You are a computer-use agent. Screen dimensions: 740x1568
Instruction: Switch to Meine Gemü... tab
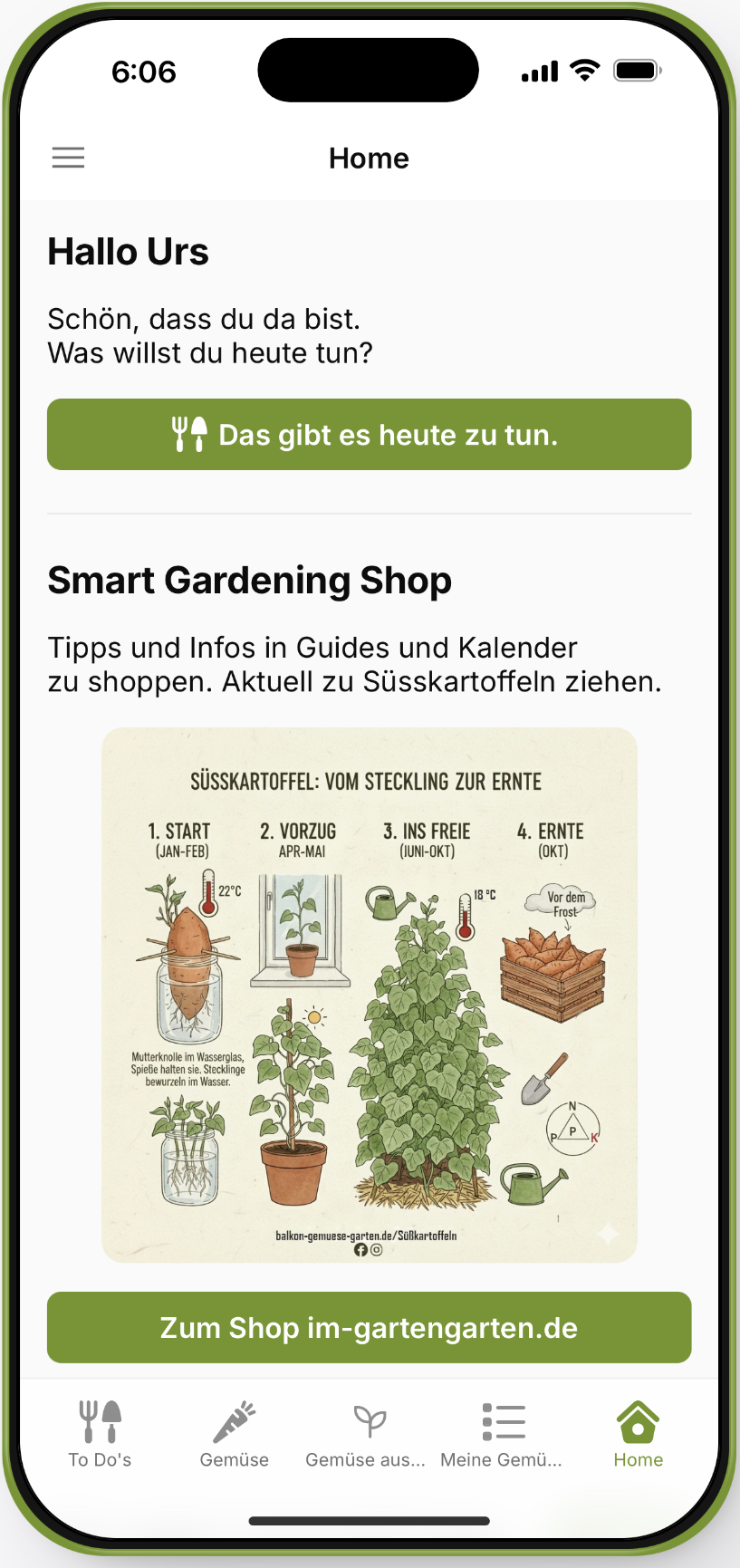click(x=502, y=1433)
